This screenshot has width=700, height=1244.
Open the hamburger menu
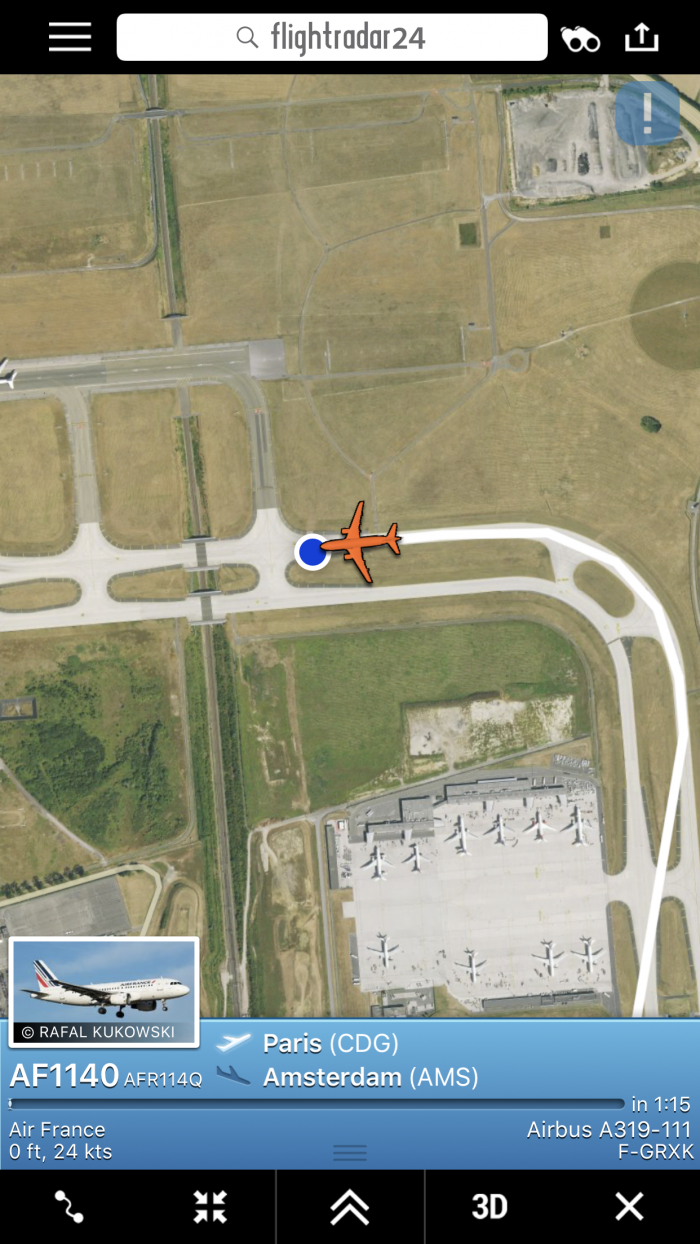click(x=70, y=37)
